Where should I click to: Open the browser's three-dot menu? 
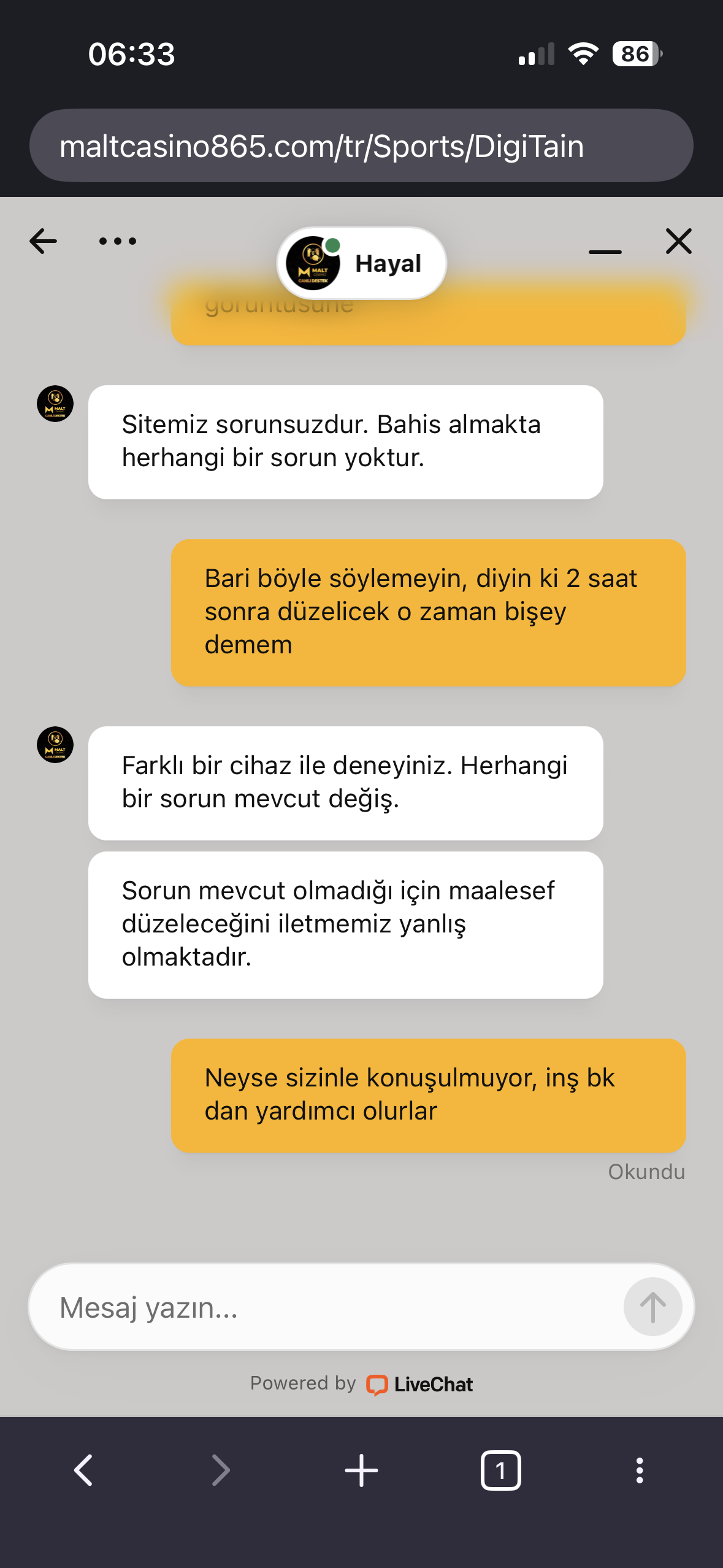click(640, 1470)
